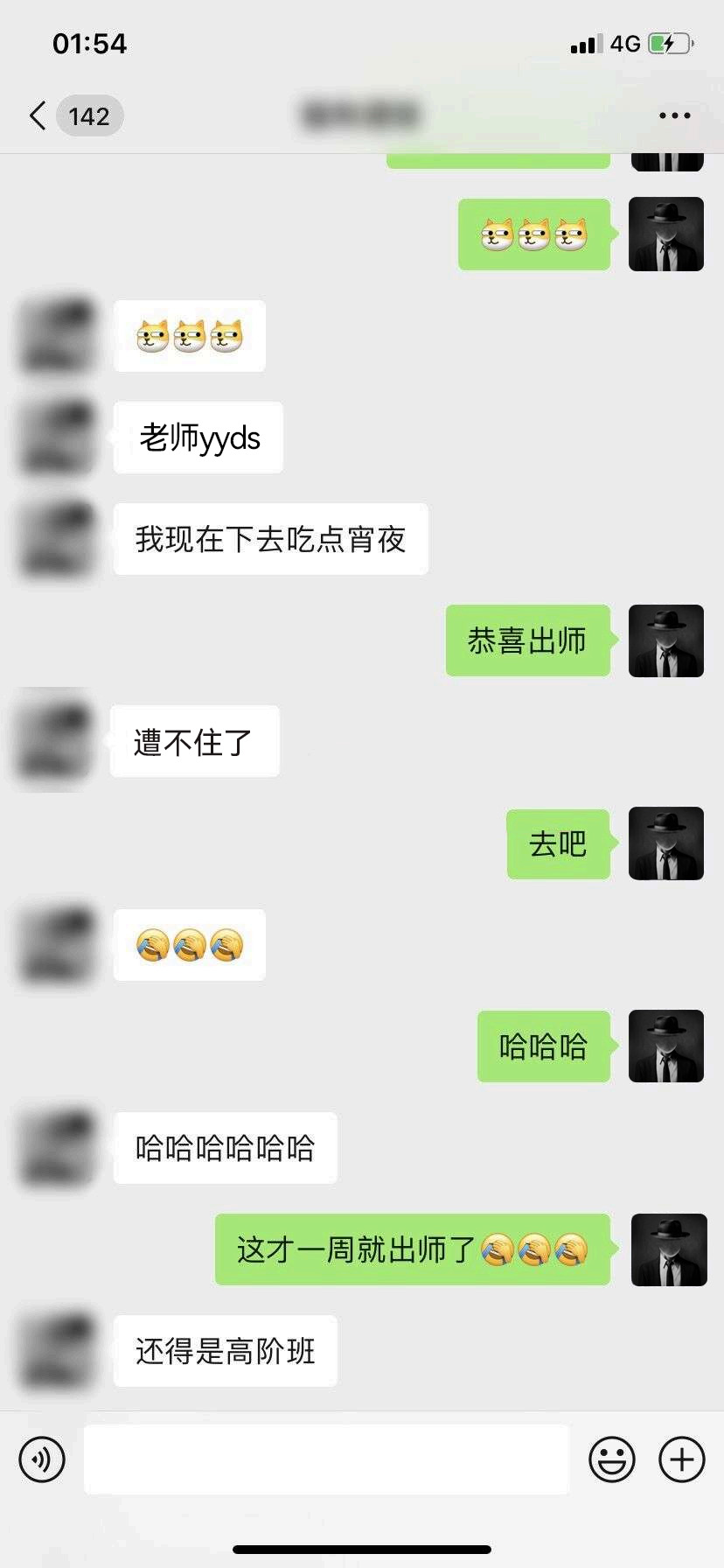Go back to the chat list

[x=38, y=115]
